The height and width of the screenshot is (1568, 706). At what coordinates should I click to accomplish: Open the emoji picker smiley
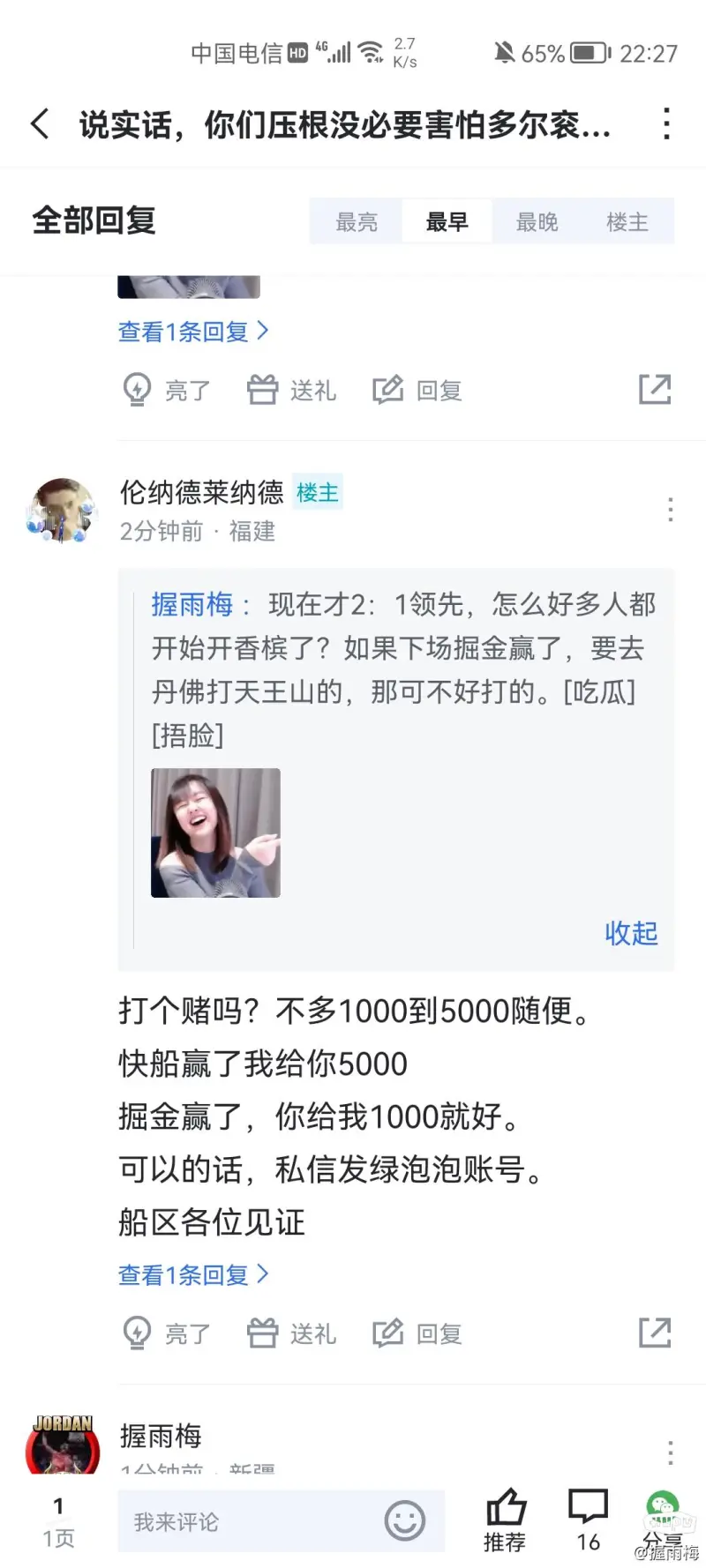click(x=405, y=1521)
